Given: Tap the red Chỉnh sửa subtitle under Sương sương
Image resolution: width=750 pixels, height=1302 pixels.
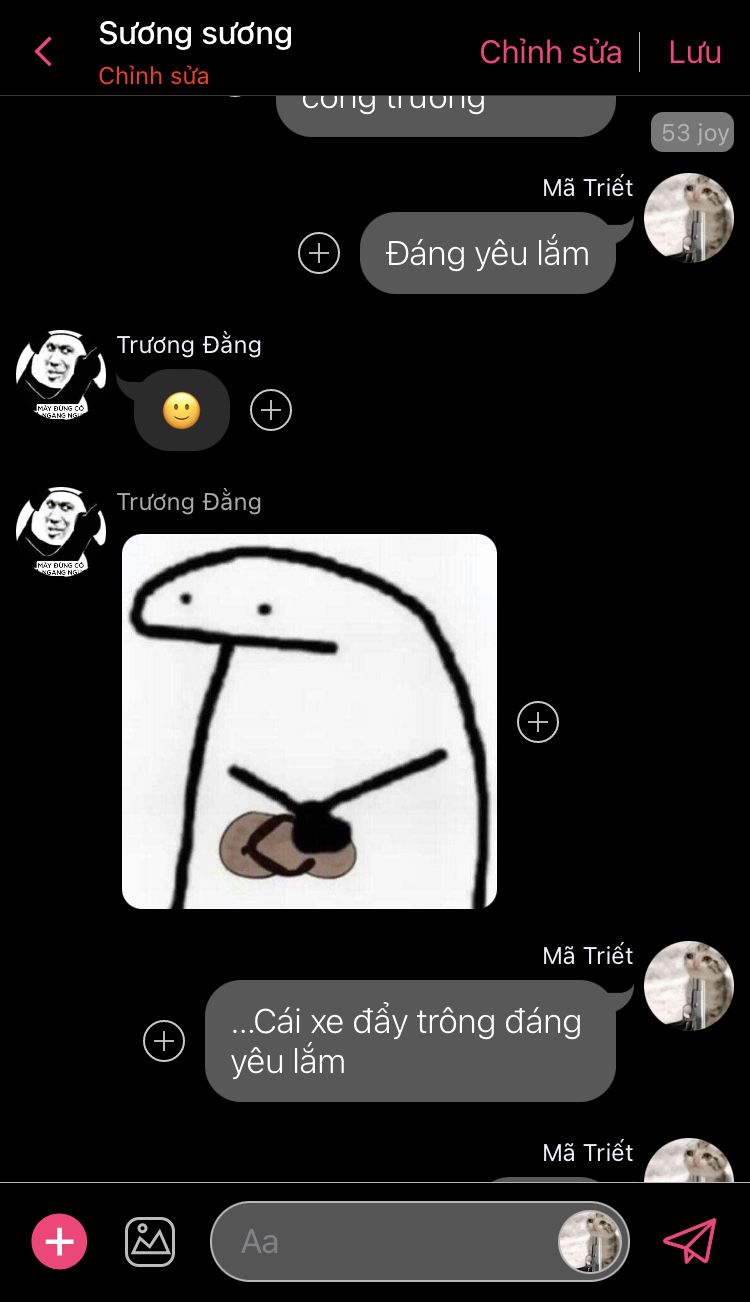Looking at the screenshot, I should click(x=154, y=76).
